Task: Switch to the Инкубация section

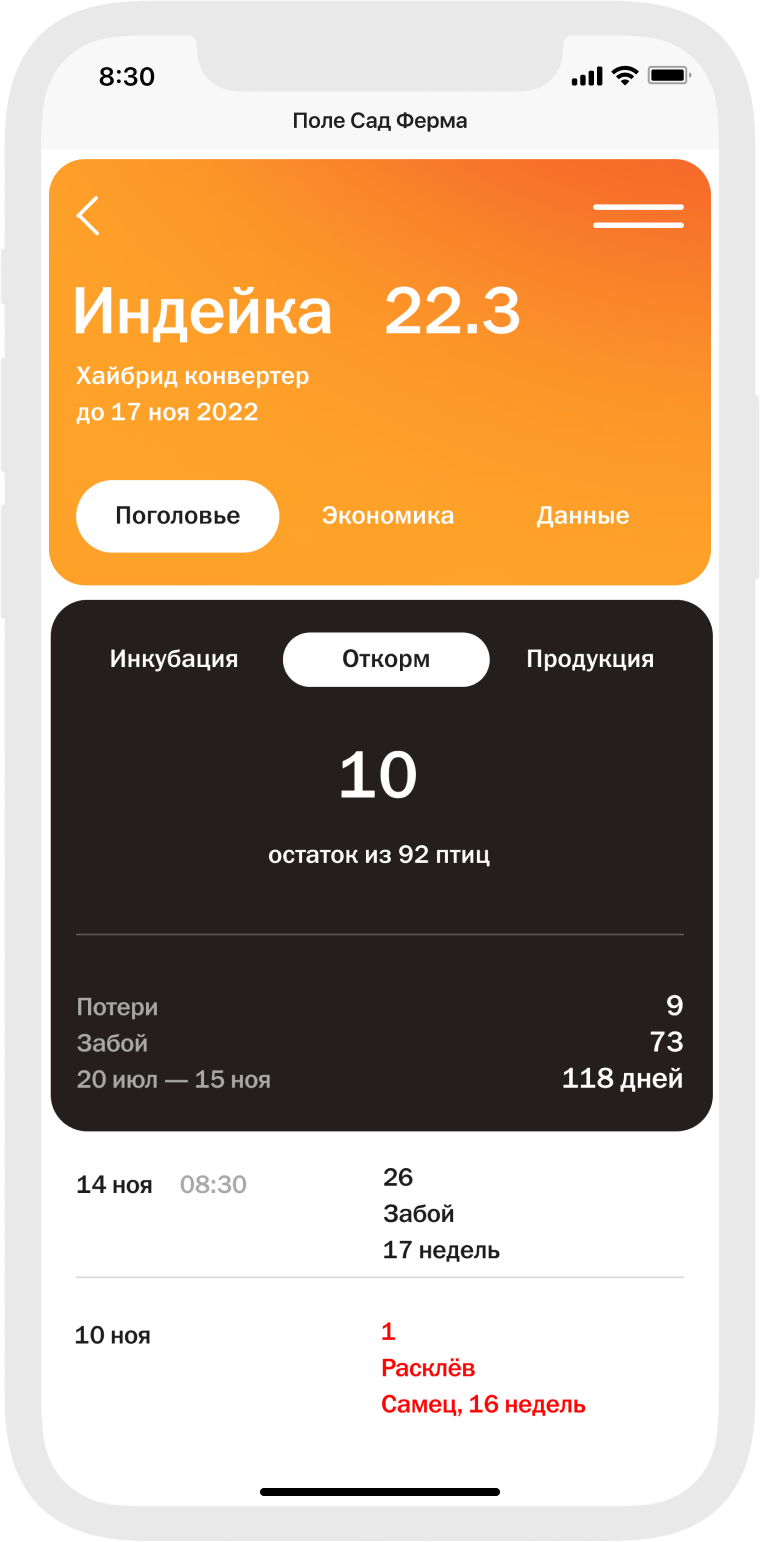Action: coord(174,660)
